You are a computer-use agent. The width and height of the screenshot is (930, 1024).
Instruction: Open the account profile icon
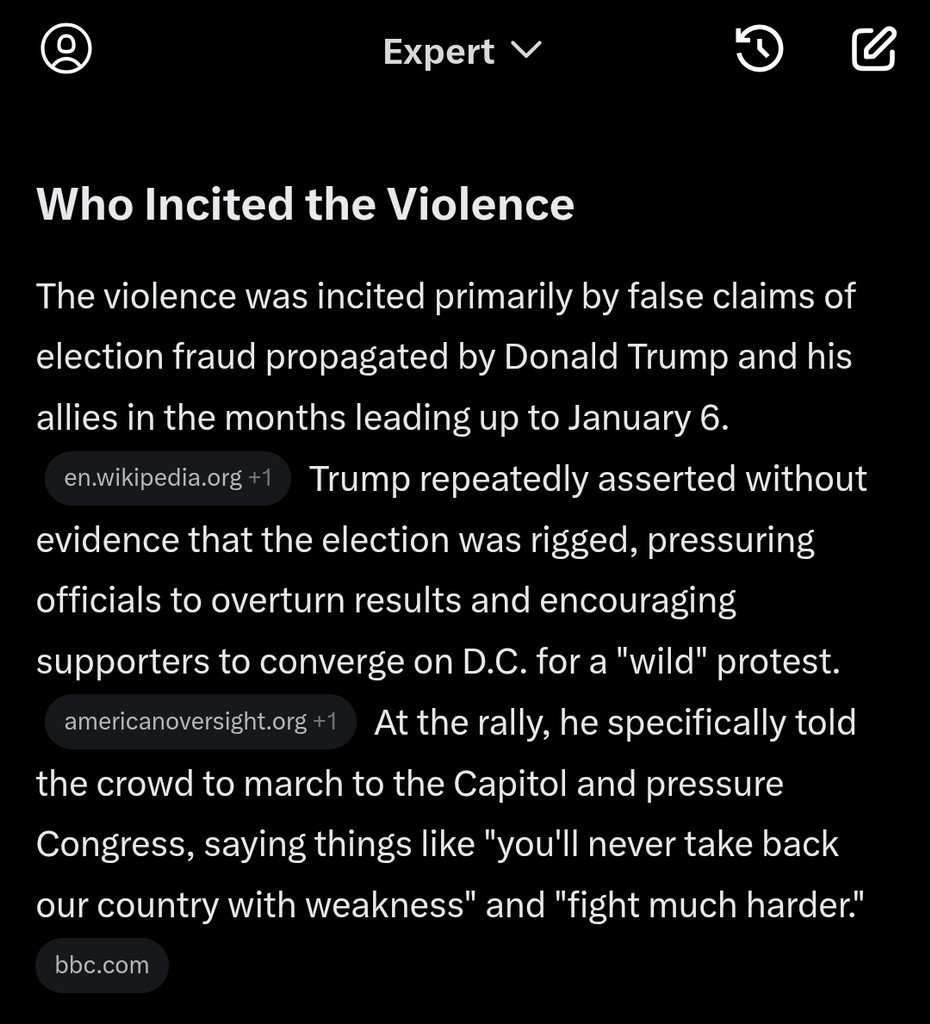[x=66, y=49]
